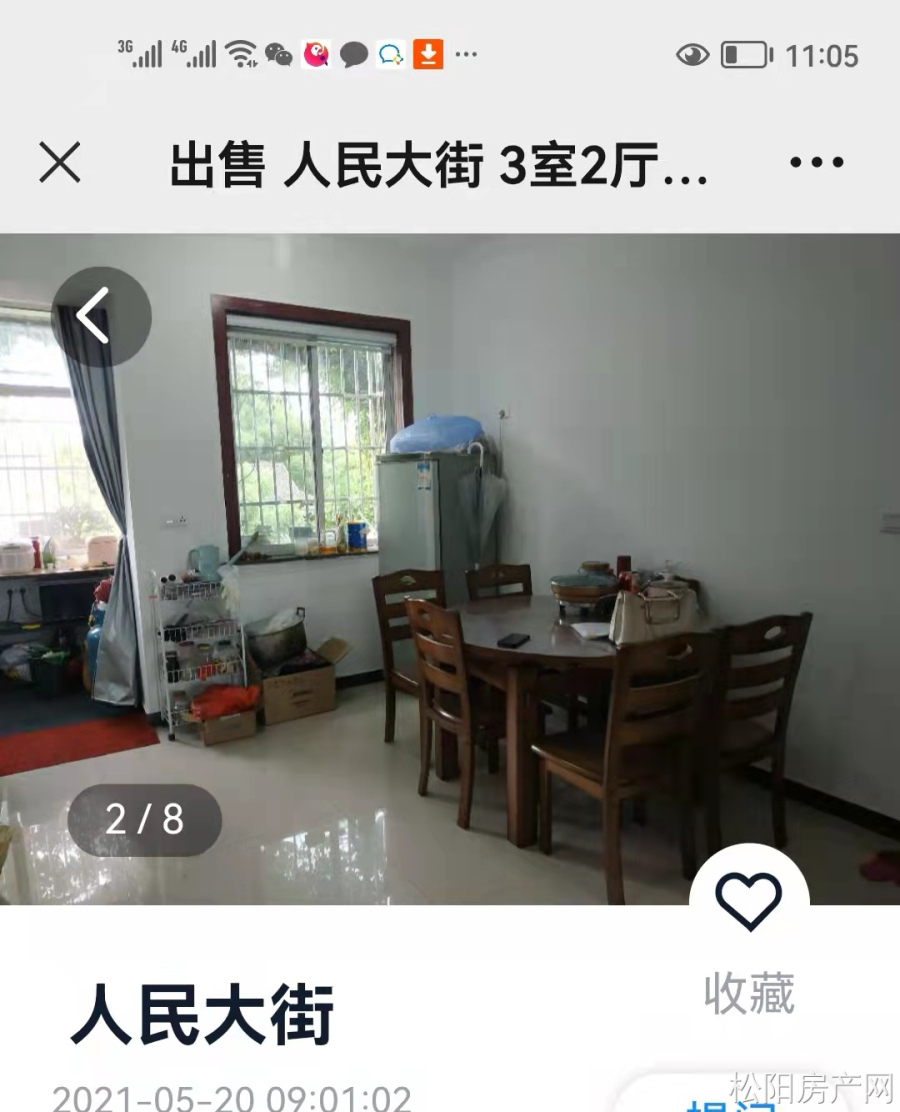This screenshot has height=1112, width=900.
Task: Close the property listing page
Action: tap(60, 162)
